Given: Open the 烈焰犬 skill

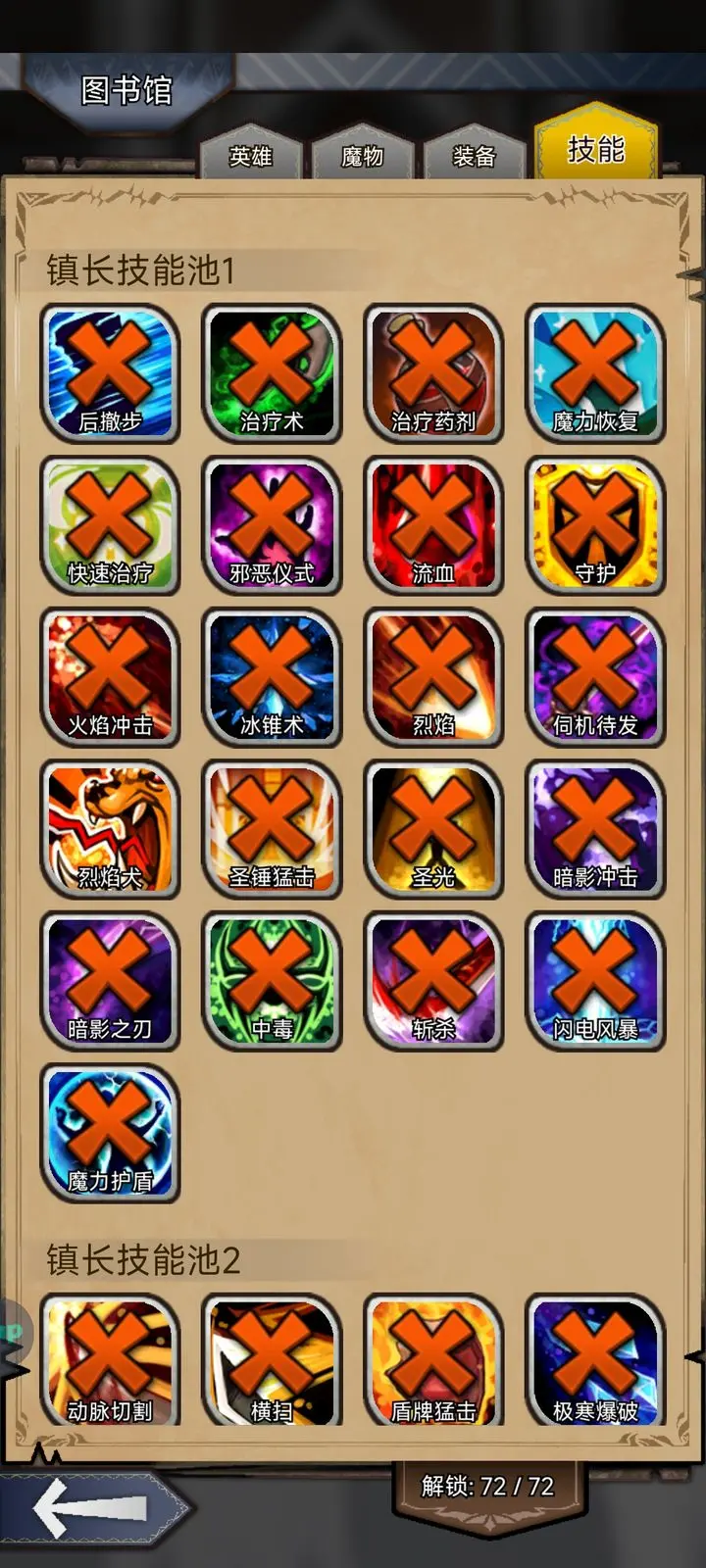Looking at the screenshot, I should point(110,829).
